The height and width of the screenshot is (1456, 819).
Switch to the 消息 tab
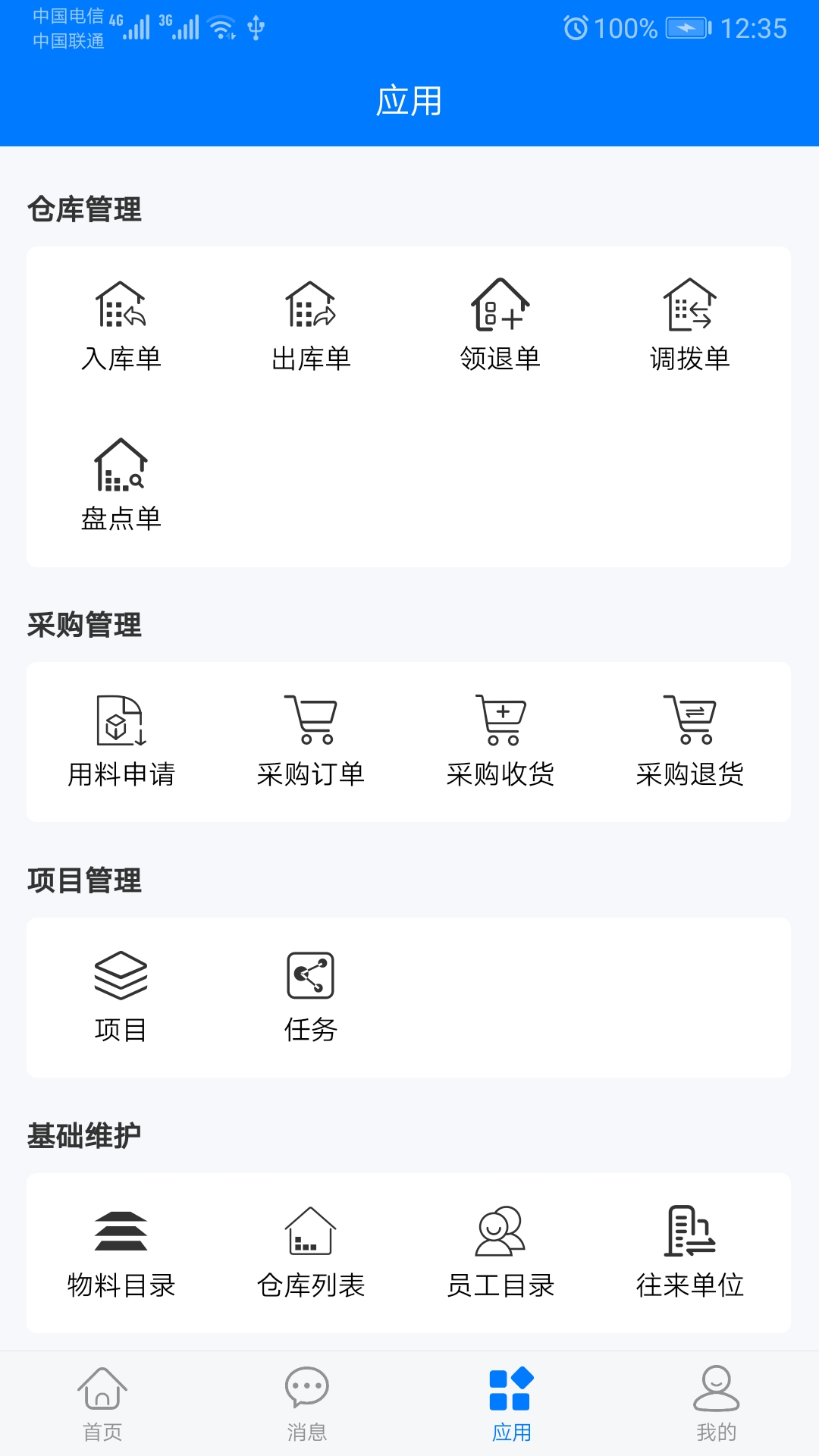pyautogui.click(x=307, y=1404)
